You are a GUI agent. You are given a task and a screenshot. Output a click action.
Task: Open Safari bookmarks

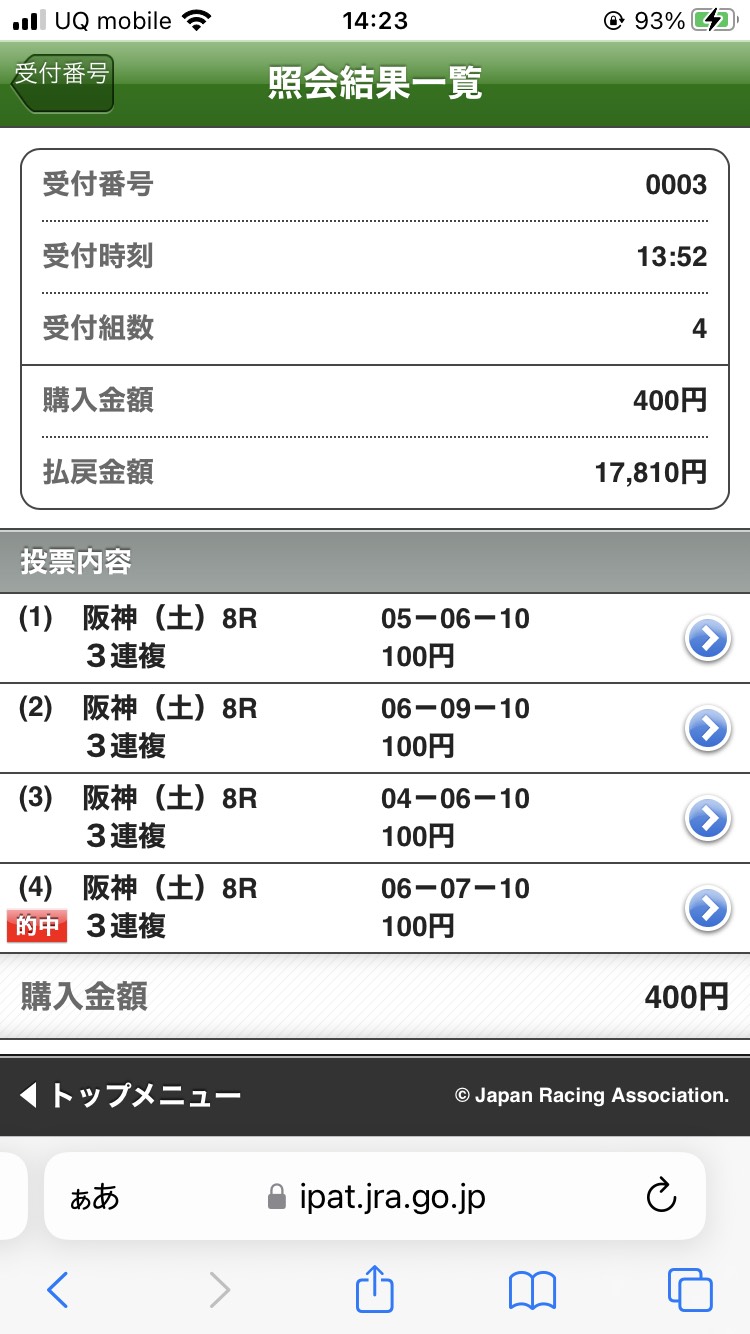532,1290
